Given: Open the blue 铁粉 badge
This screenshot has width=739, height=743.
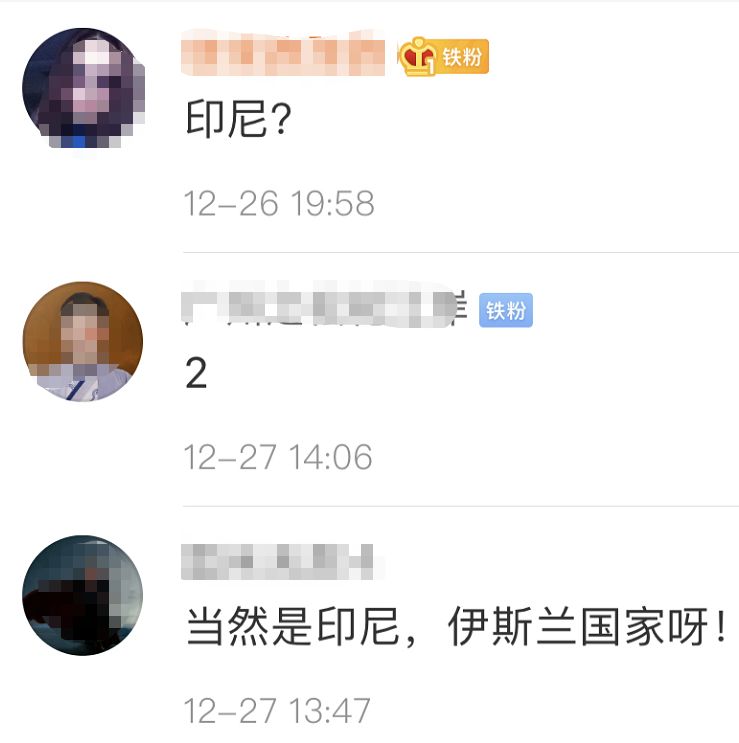Looking at the screenshot, I should 506,311.
